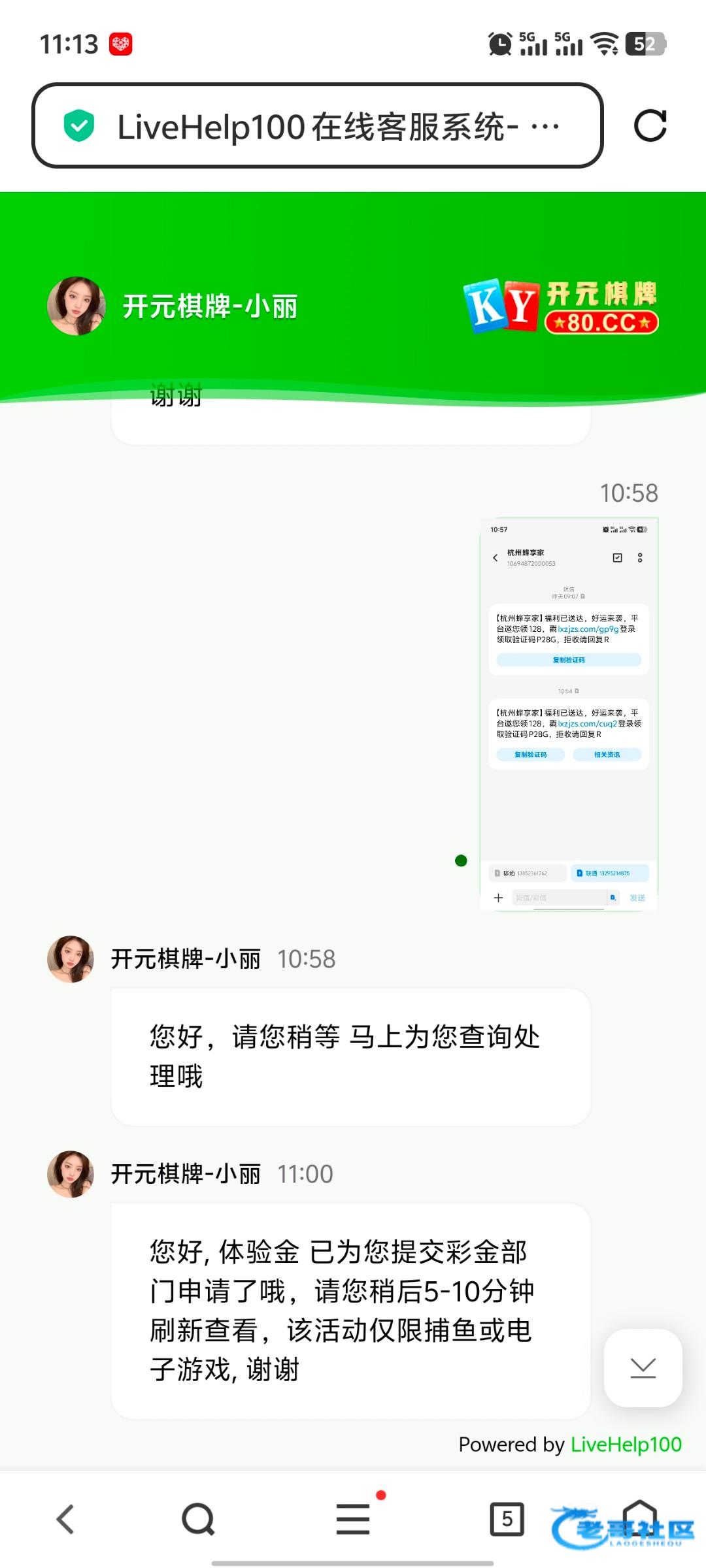706x1568 pixels.
Task: View the 5 open browser tabs
Action: [x=507, y=1518]
